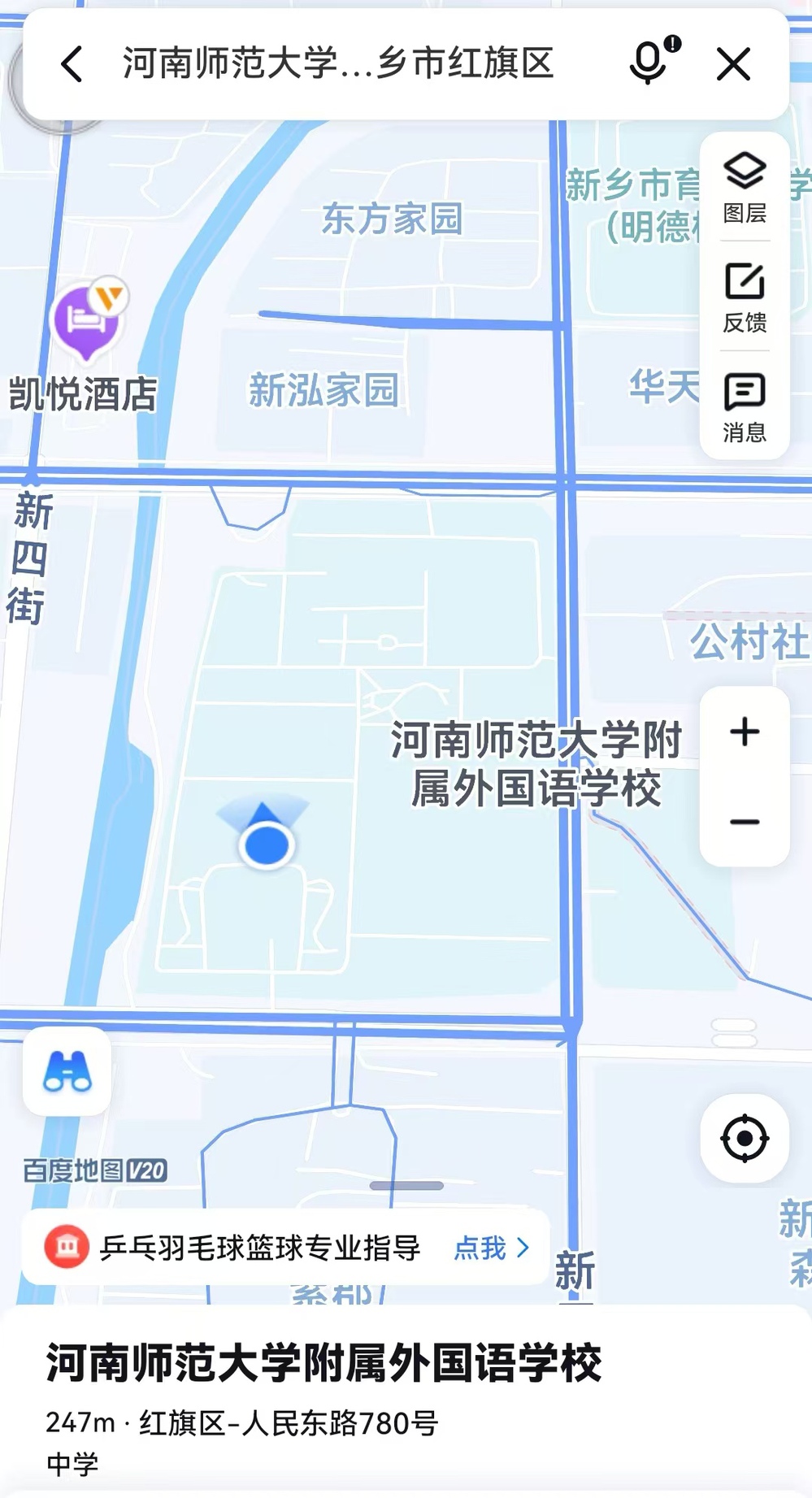
Task: Open the 河南师范大学附属外国语学校 place card
Action: (x=323, y=1364)
